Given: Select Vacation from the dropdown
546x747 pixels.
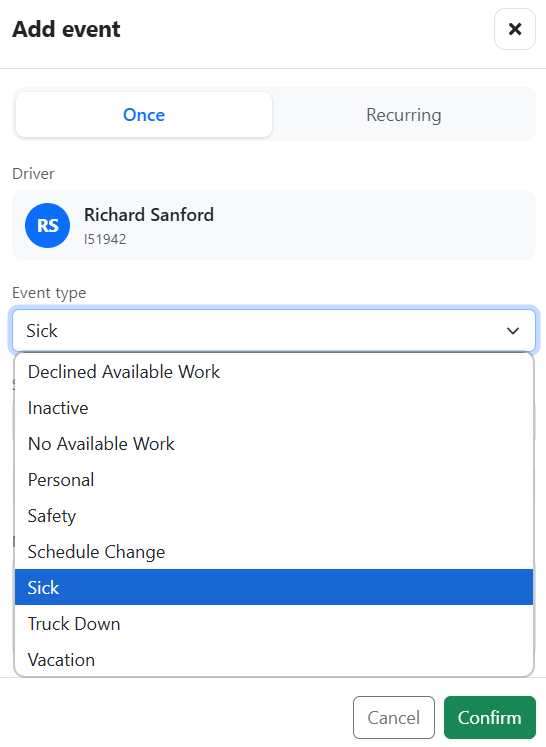Looking at the screenshot, I should click(273, 660).
